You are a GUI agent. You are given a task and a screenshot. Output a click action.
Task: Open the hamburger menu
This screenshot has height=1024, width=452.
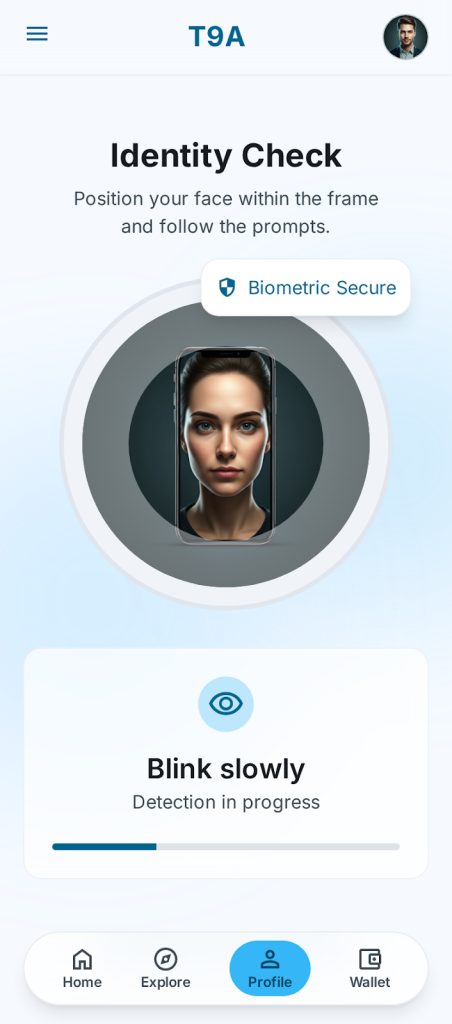(x=37, y=34)
